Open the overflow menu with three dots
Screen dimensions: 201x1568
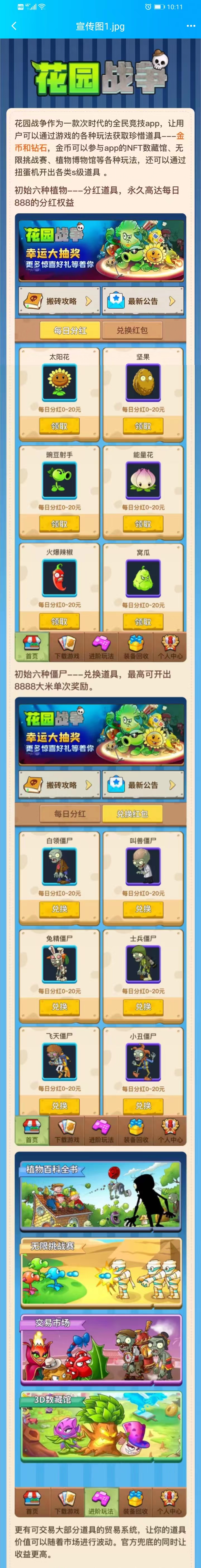point(190,26)
